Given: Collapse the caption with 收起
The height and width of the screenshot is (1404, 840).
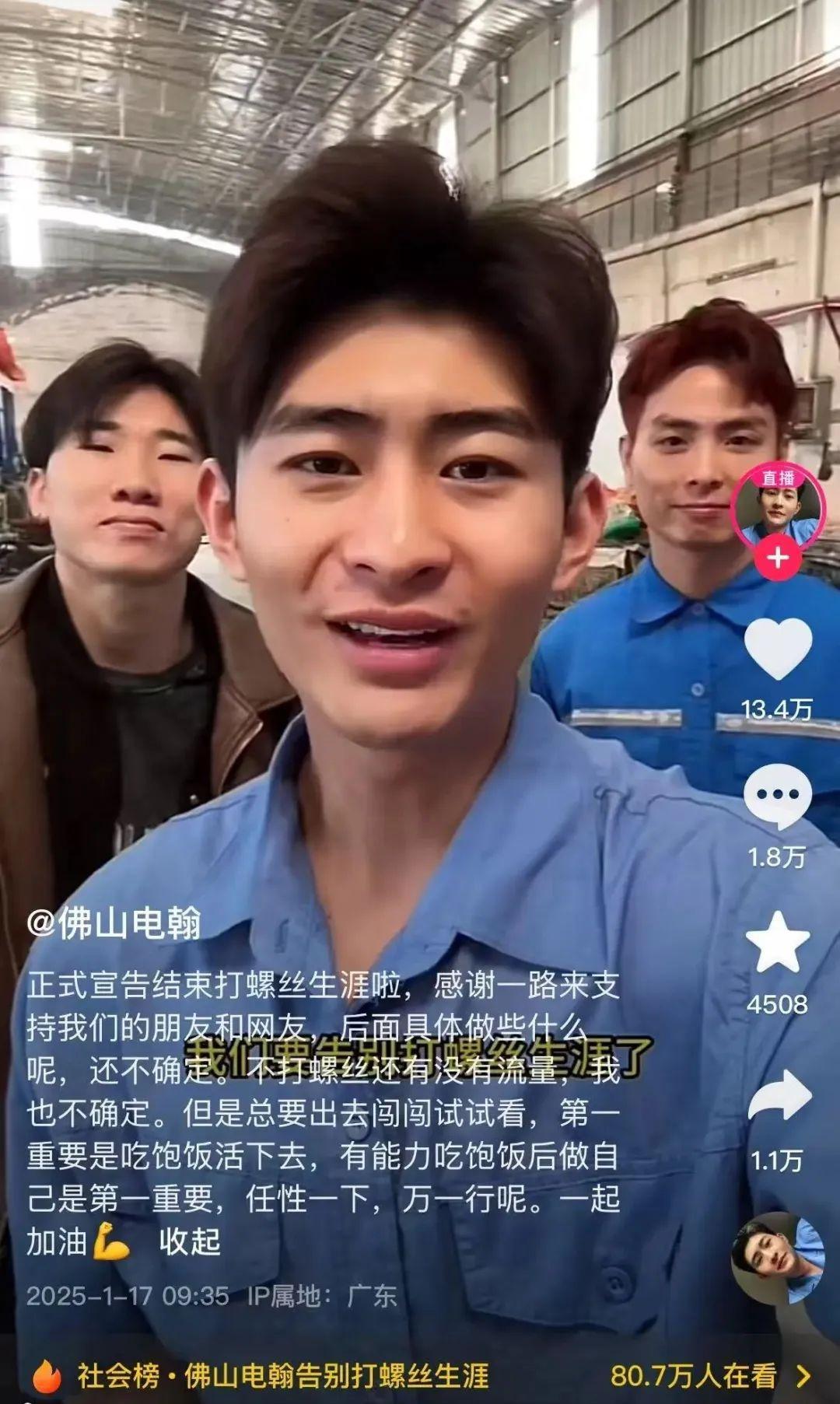Looking at the screenshot, I should [190, 1241].
